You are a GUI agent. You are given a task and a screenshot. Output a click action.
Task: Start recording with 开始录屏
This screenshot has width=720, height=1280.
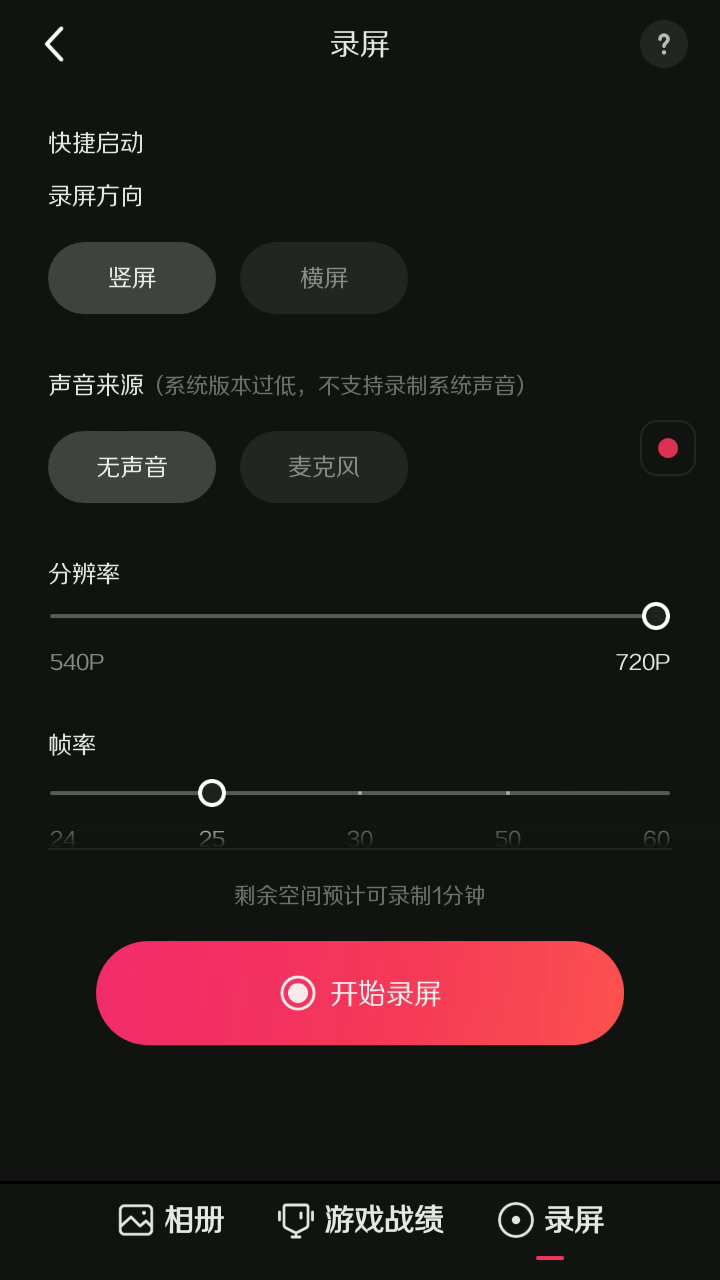click(360, 993)
